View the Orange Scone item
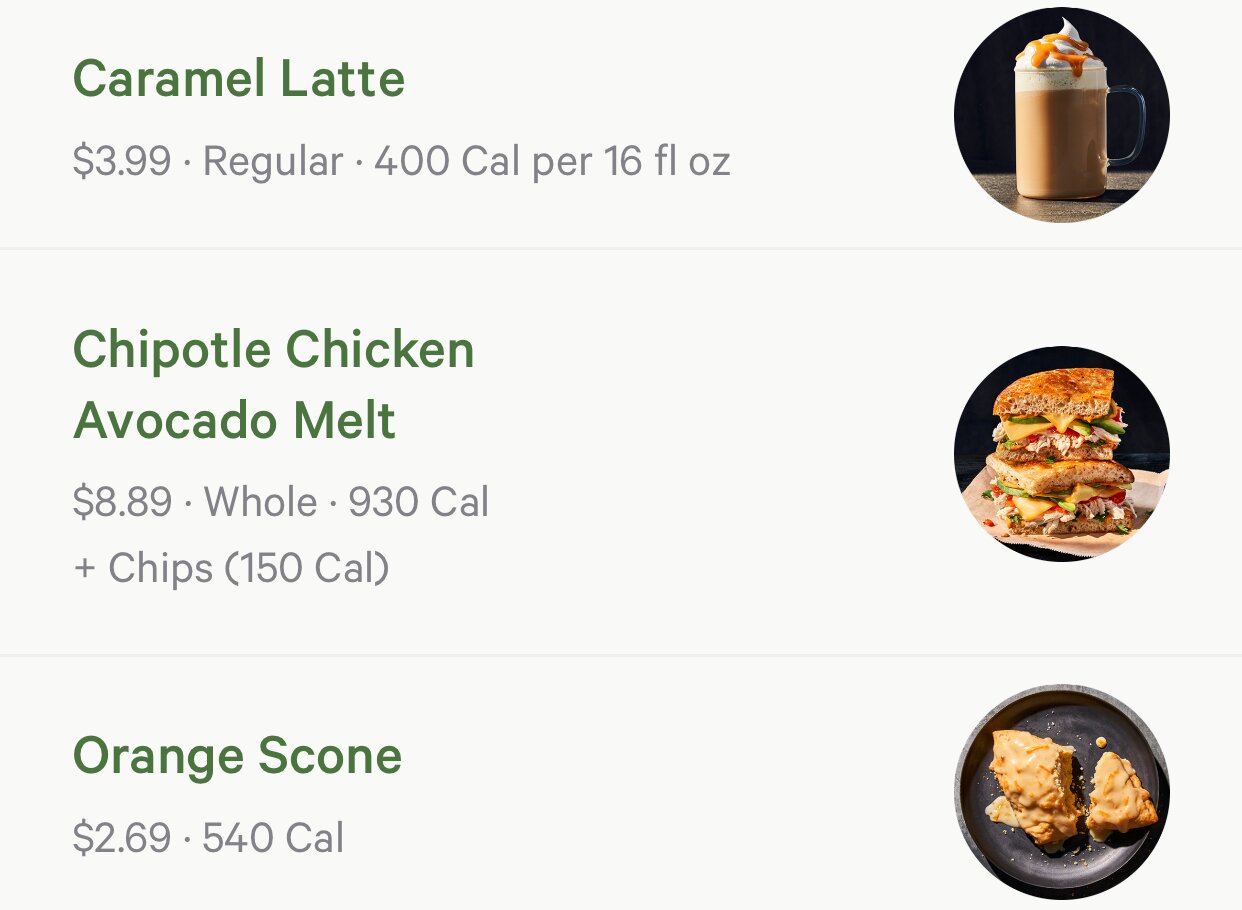Image resolution: width=1242 pixels, height=910 pixels. [238, 756]
